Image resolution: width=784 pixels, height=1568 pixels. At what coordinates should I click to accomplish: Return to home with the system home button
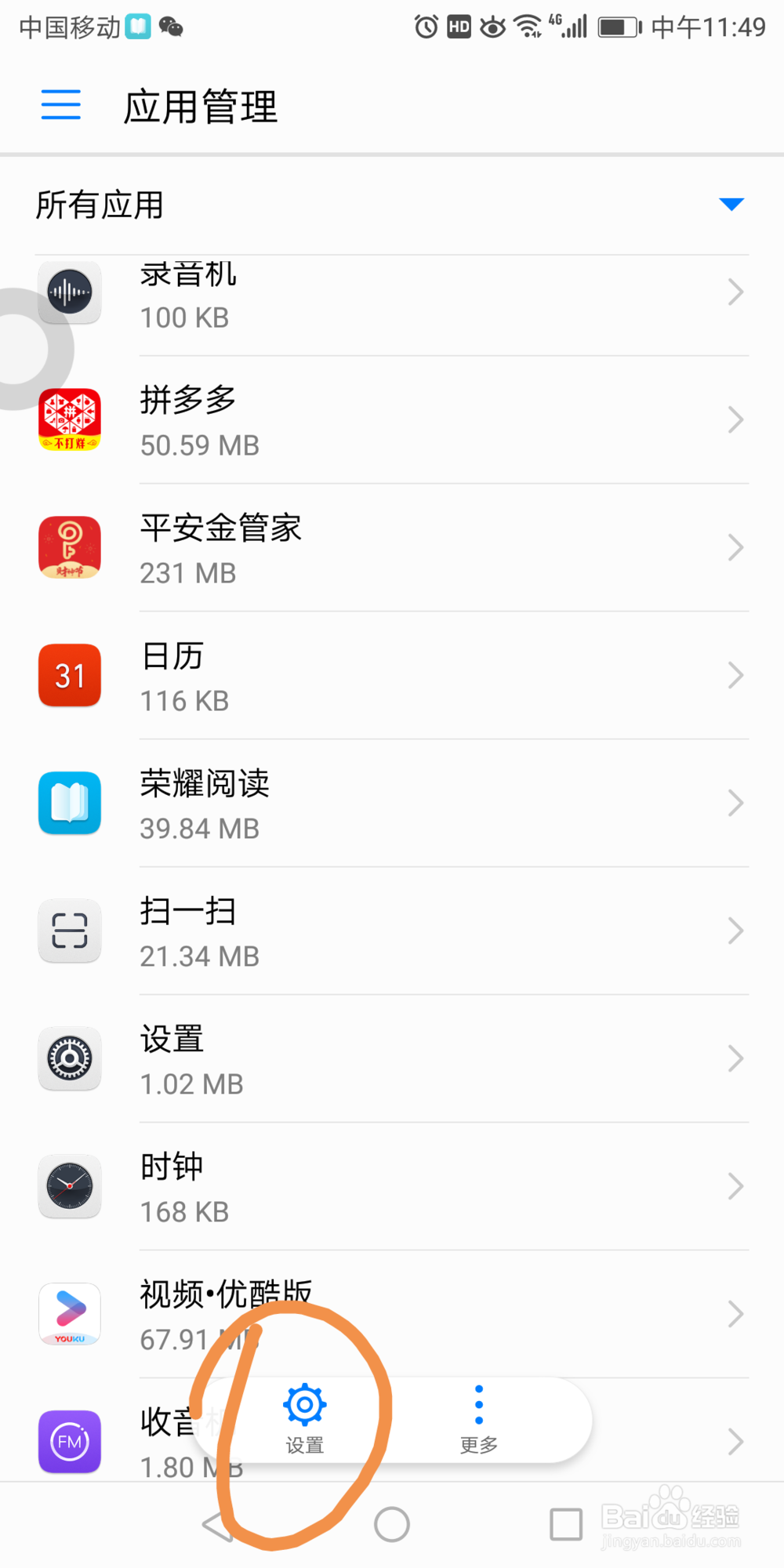coord(392,1525)
